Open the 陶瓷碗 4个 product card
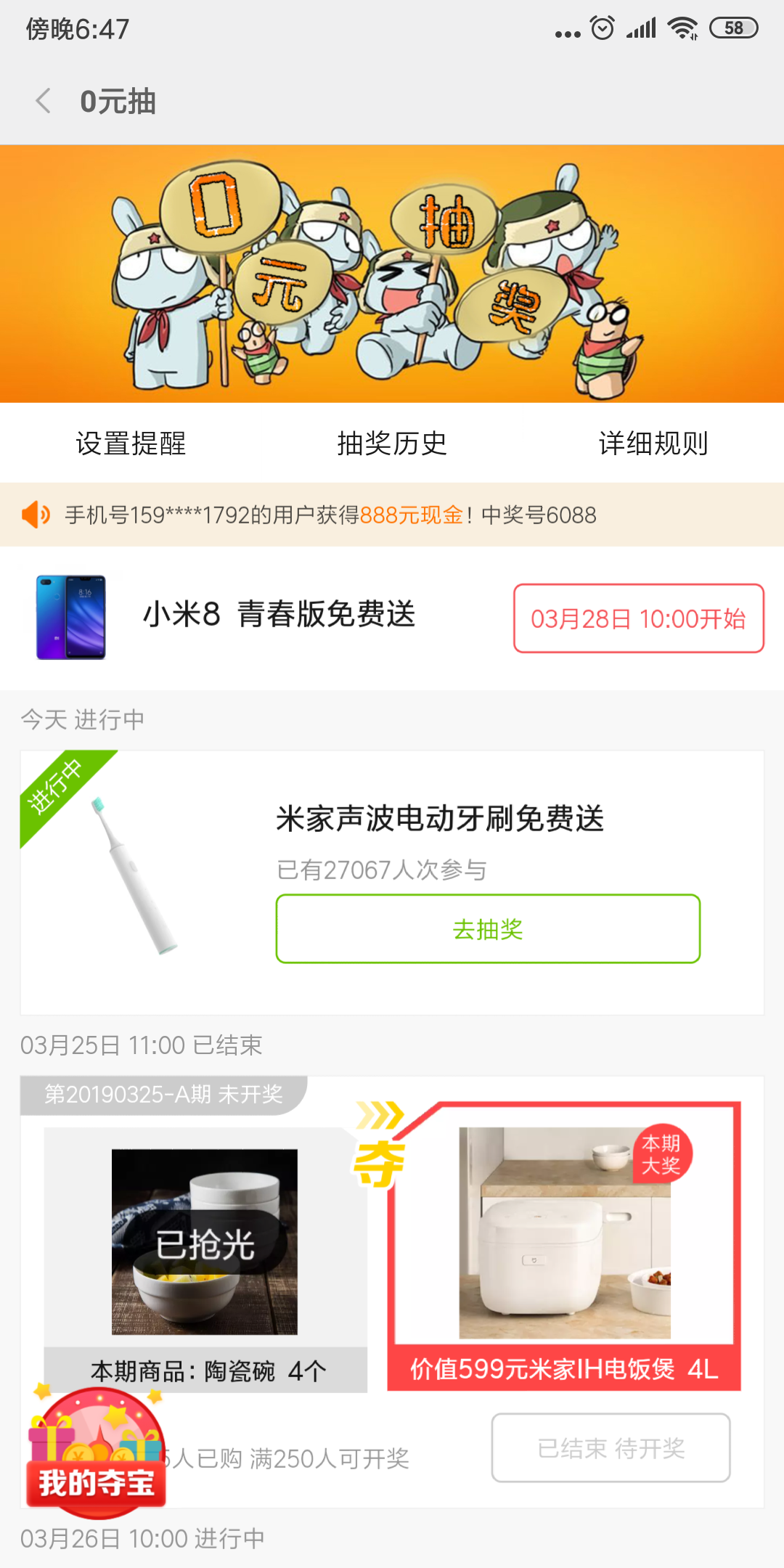 pos(205,1259)
